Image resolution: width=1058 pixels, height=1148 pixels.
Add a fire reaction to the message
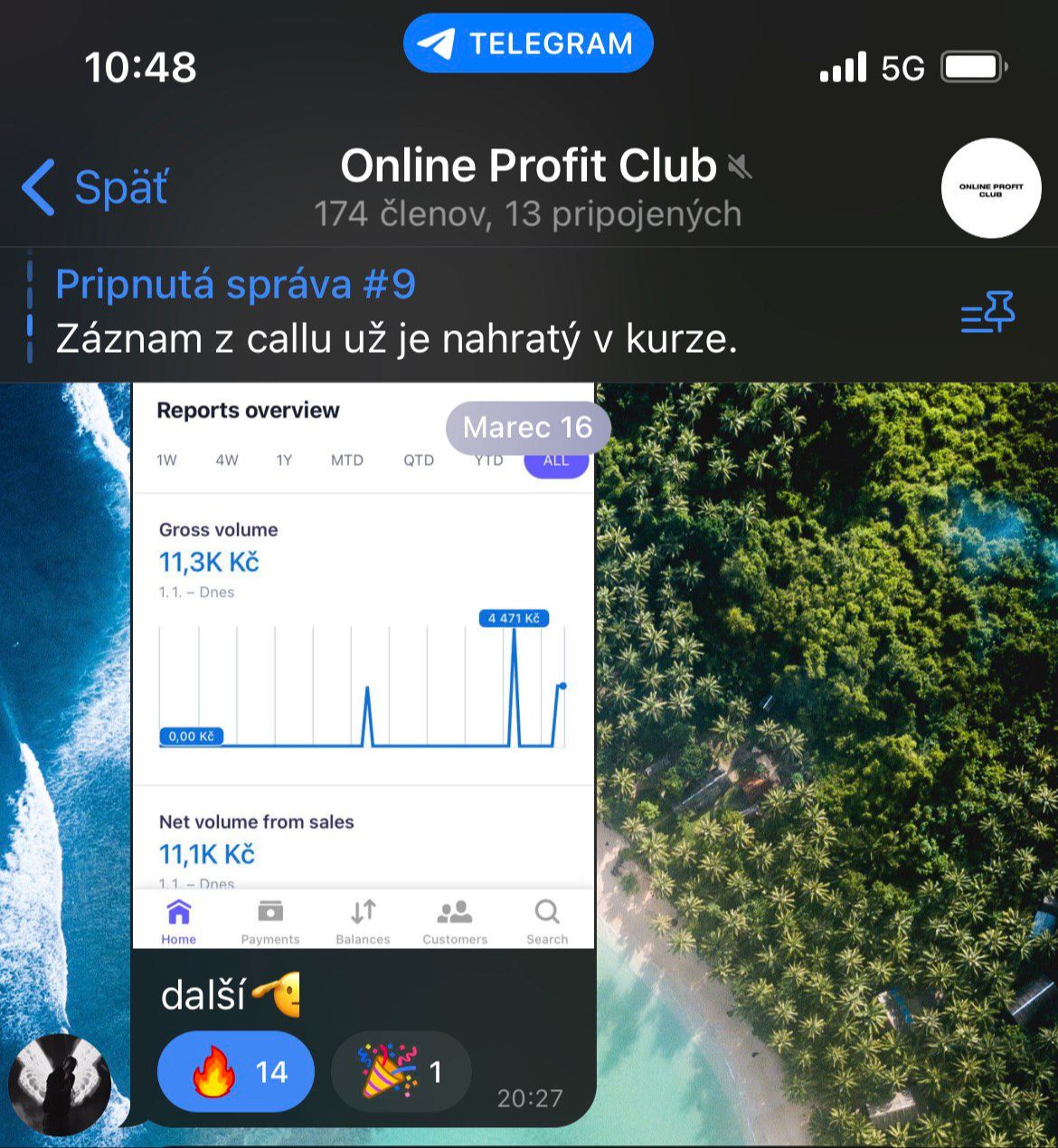coord(236,1073)
